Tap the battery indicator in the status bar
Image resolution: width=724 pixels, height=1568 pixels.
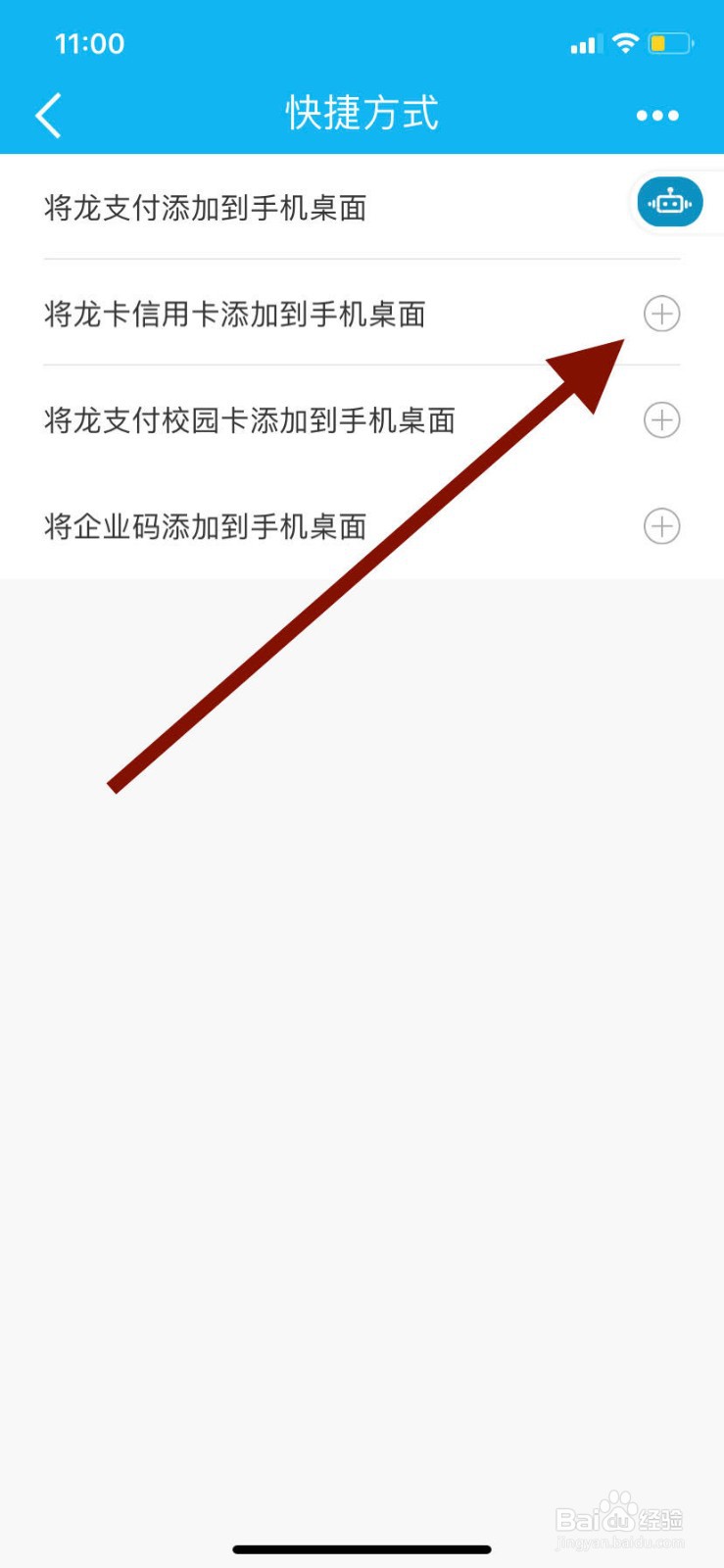click(x=671, y=43)
